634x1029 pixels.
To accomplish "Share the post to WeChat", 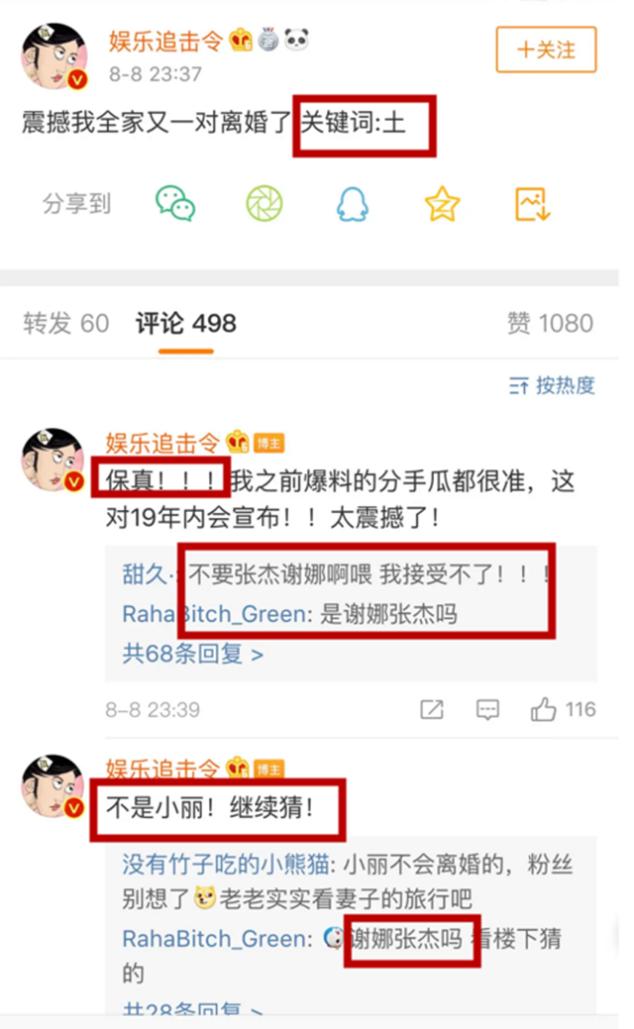I will click(x=175, y=204).
